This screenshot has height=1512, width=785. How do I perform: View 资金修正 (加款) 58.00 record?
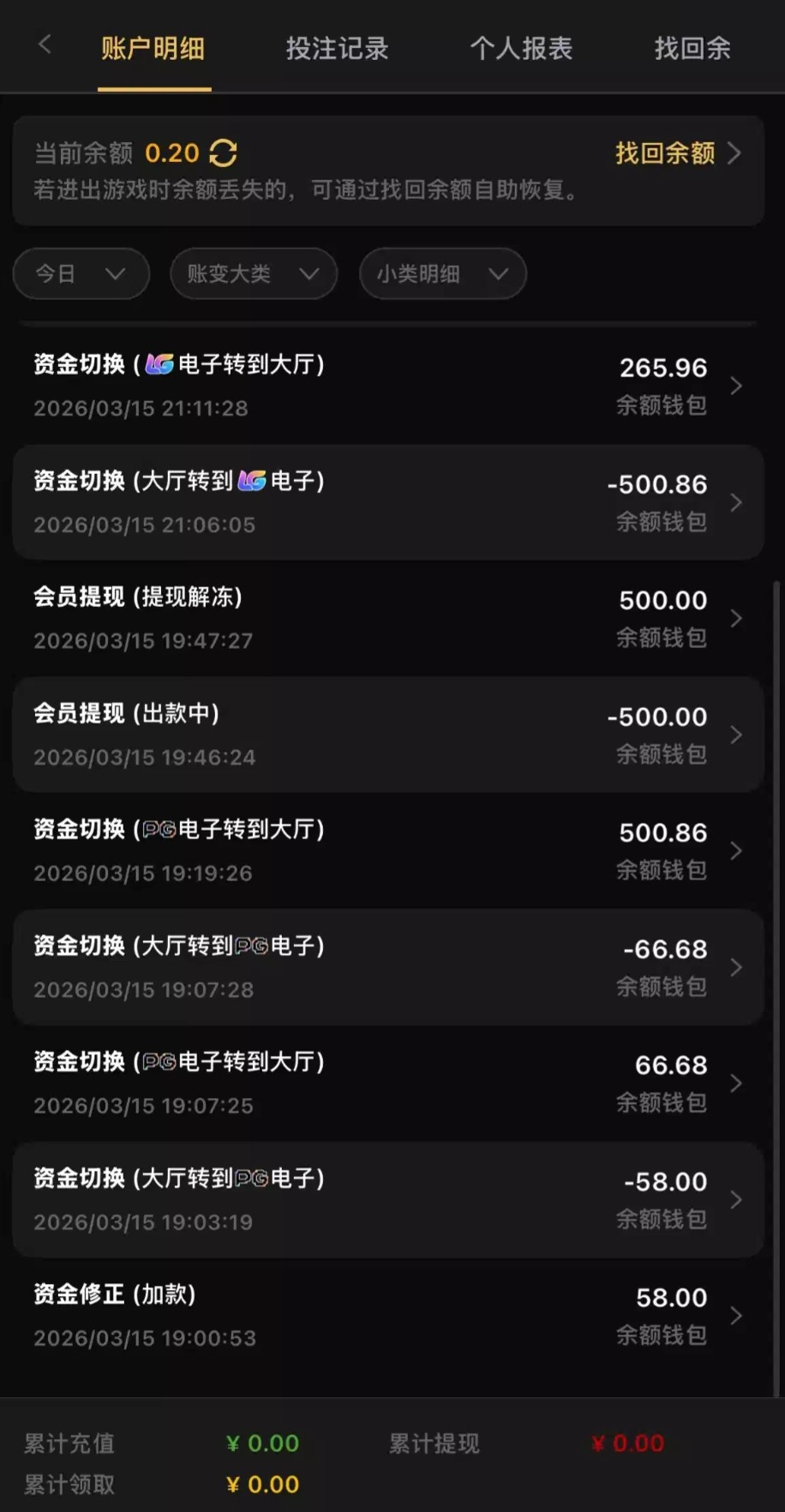[x=387, y=1316]
